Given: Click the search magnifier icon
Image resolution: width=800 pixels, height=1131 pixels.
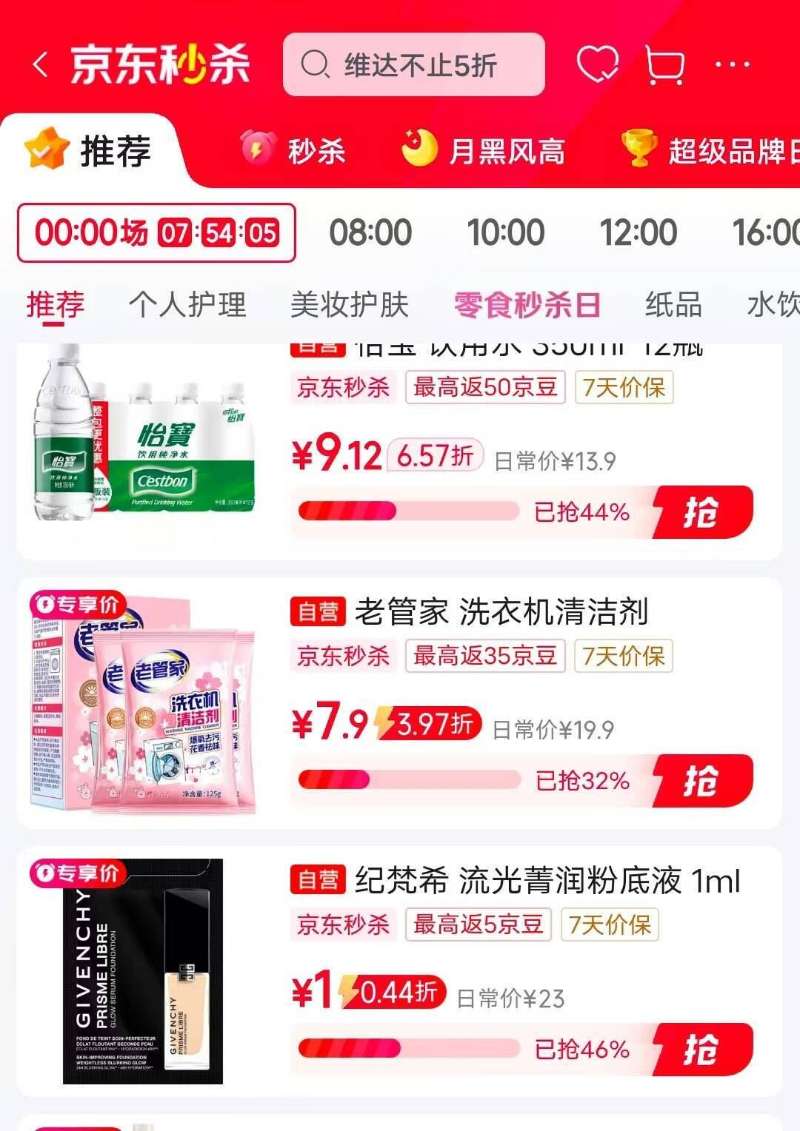Looking at the screenshot, I should 317,64.
